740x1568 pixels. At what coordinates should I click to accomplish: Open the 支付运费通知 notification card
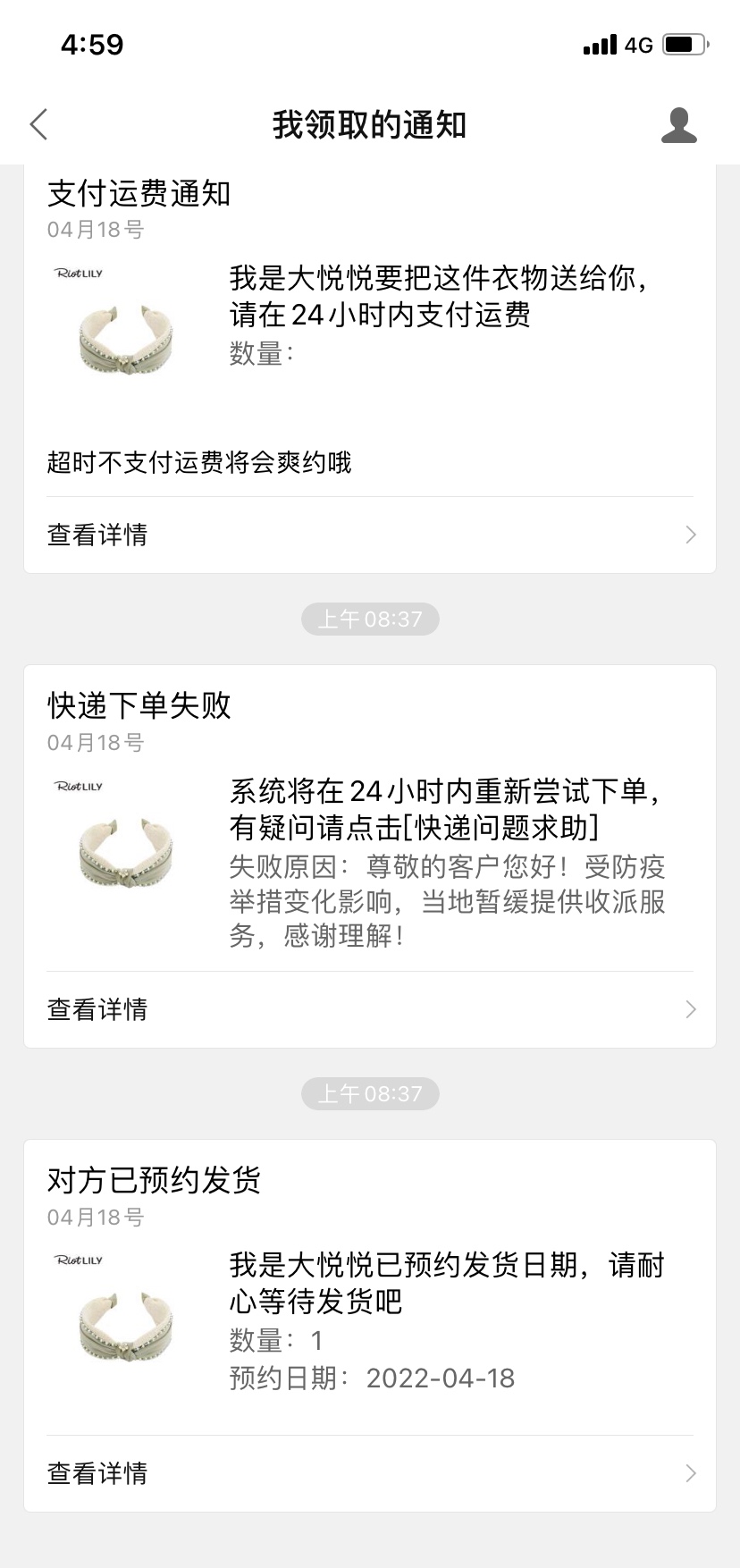369,340
